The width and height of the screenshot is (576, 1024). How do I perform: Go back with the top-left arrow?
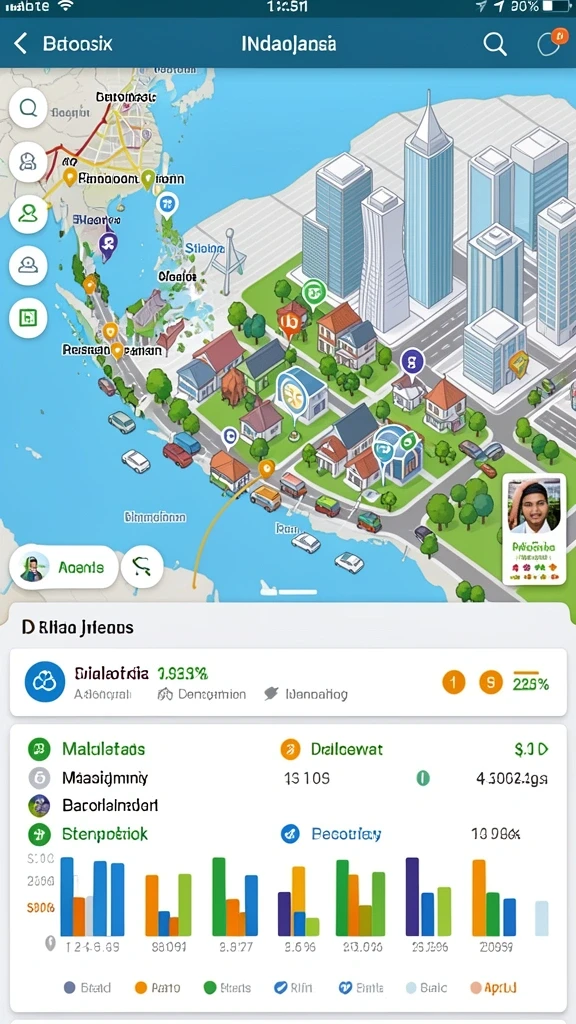(21, 44)
